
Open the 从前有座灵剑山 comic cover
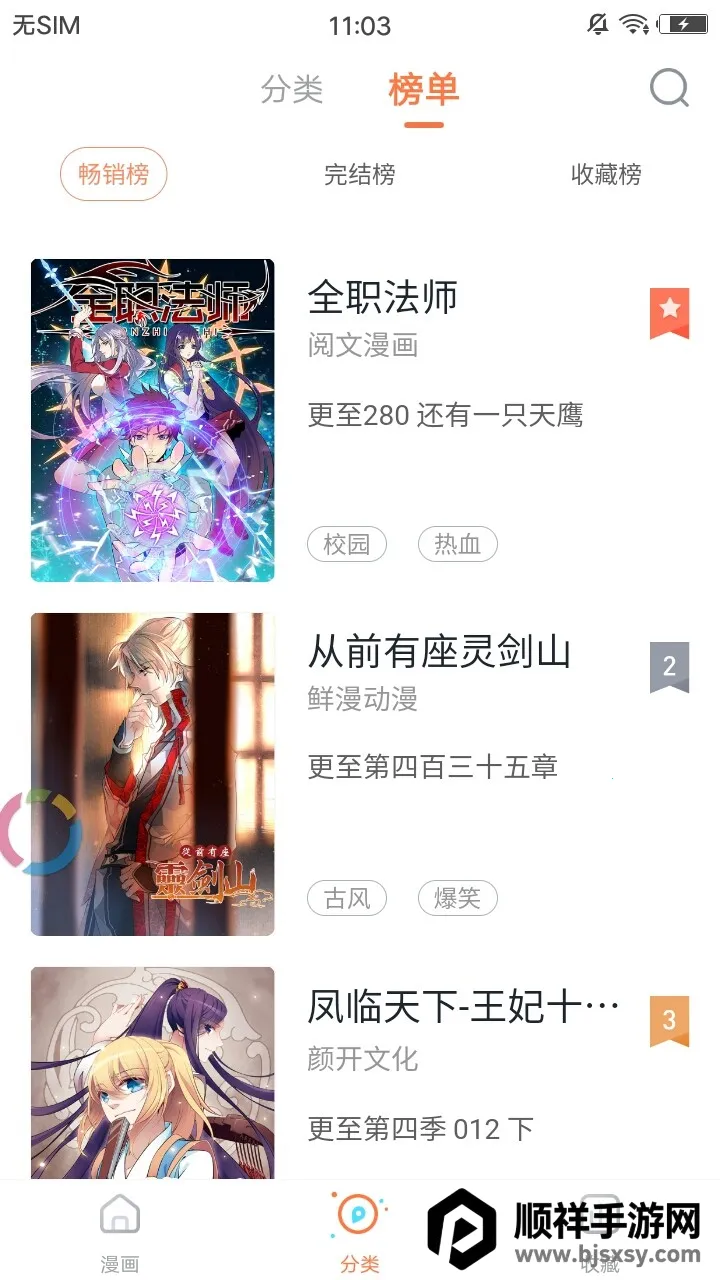(153, 774)
